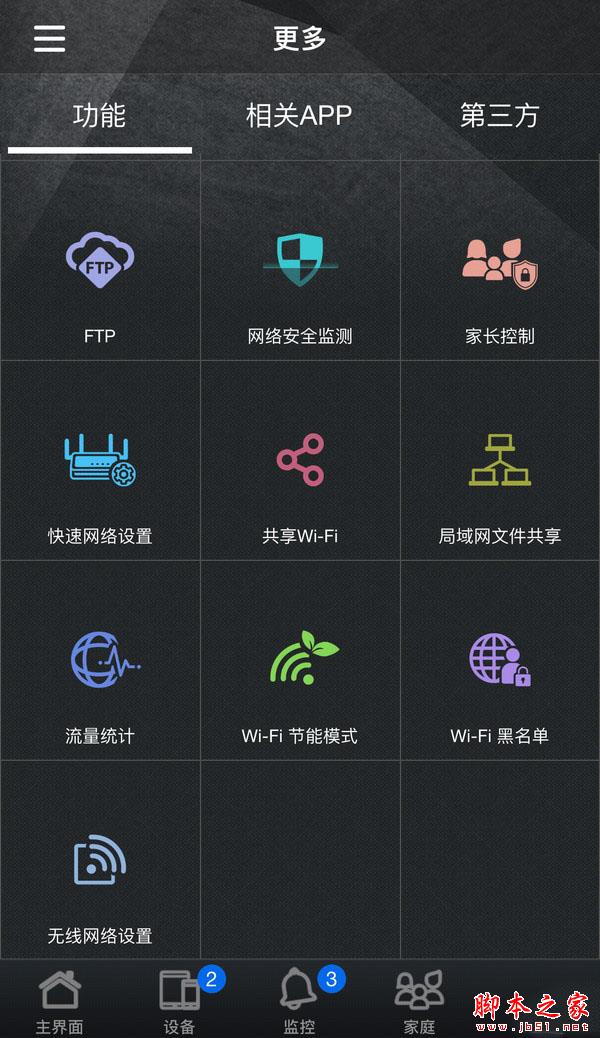Screen dimensions: 600x1038
Task: Go to 主界面 in bottom bar
Action: (x=60, y=1000)
